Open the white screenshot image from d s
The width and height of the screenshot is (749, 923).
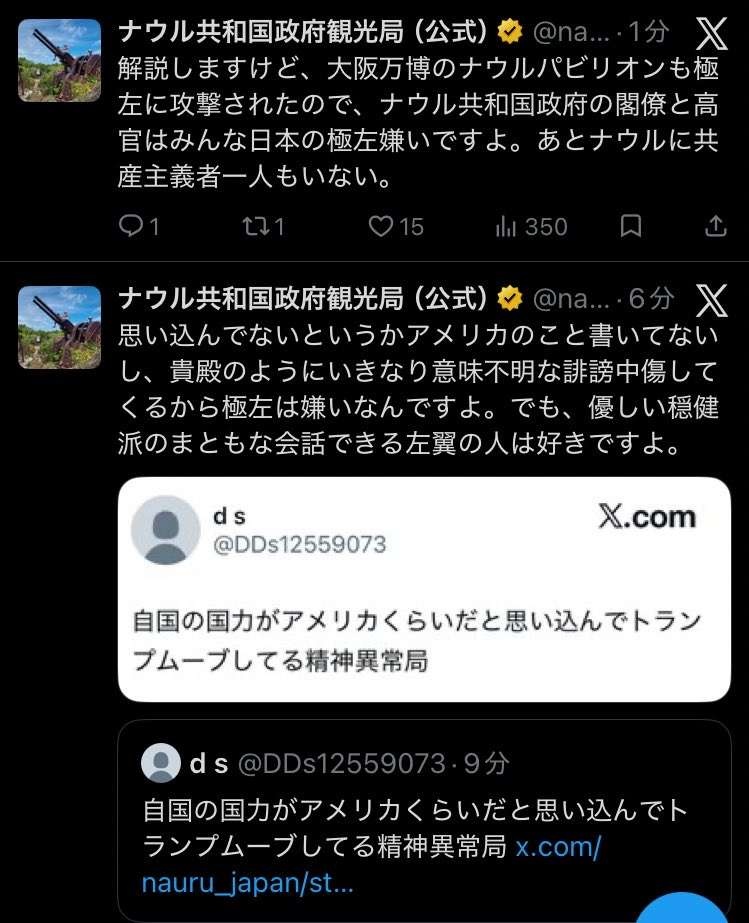(424, 590)
